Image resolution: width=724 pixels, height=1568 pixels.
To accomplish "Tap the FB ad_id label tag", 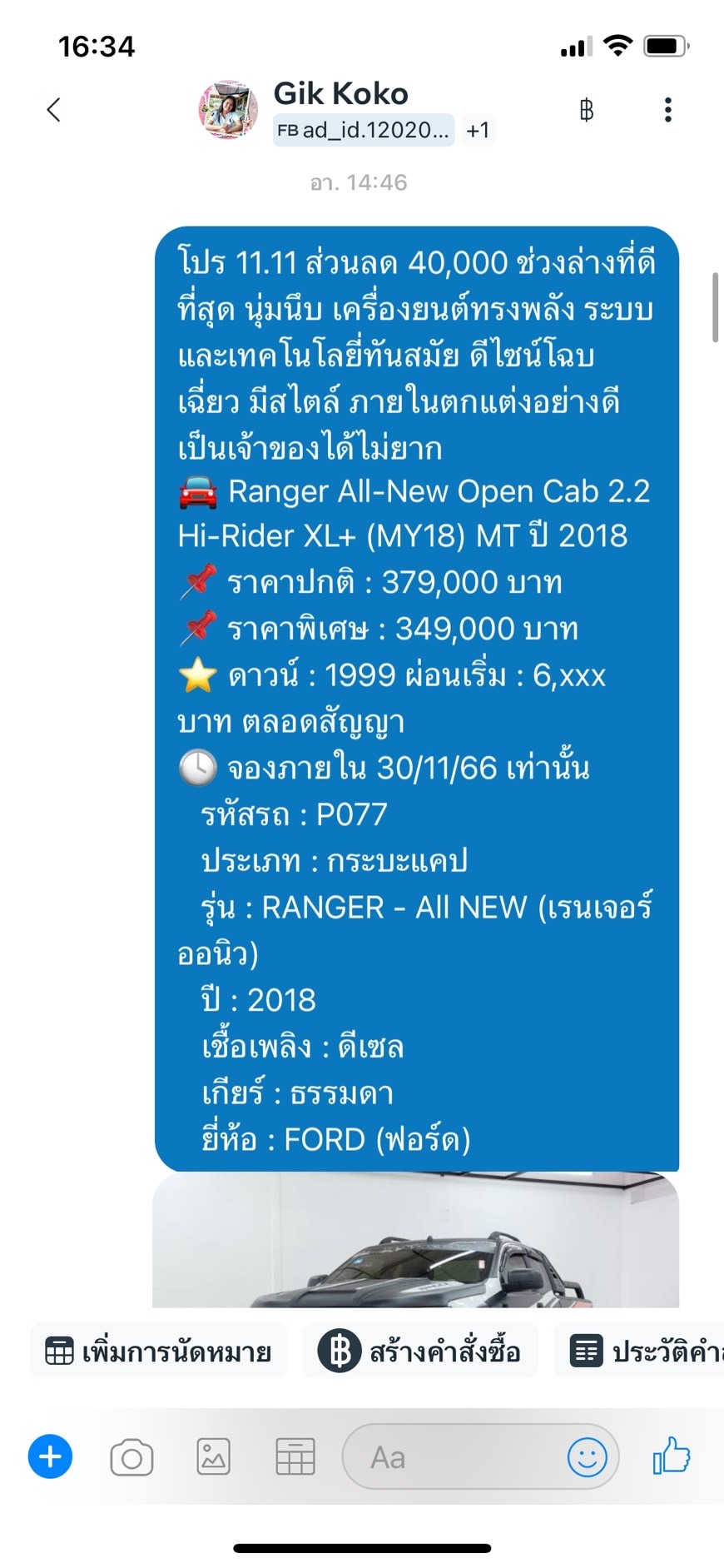I will (364, 130).
